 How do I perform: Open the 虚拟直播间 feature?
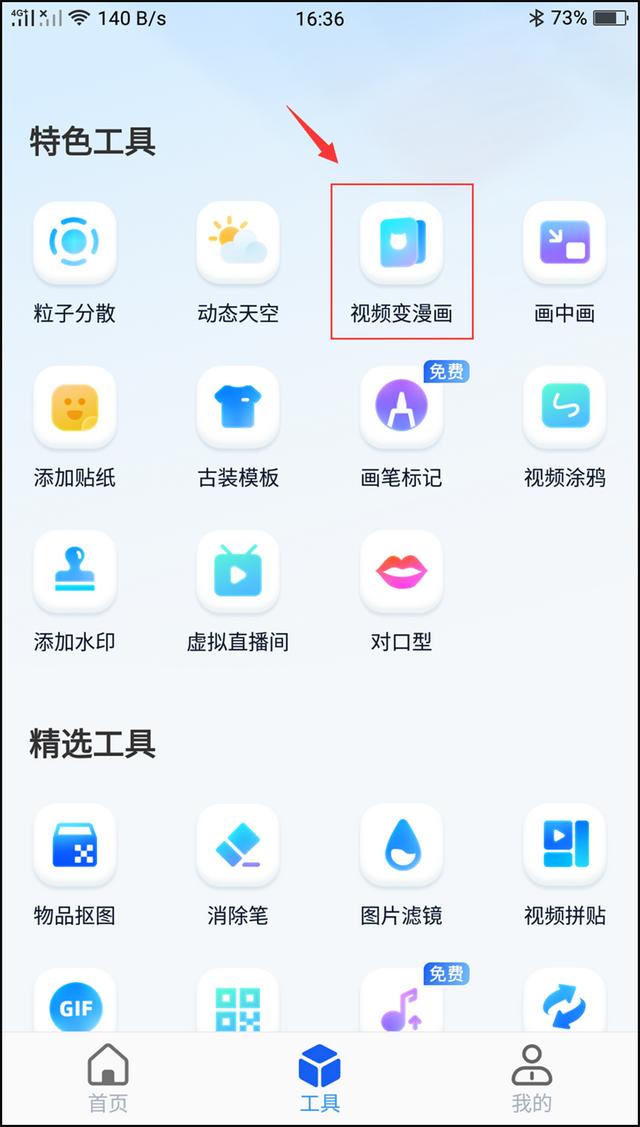point(238,571)
